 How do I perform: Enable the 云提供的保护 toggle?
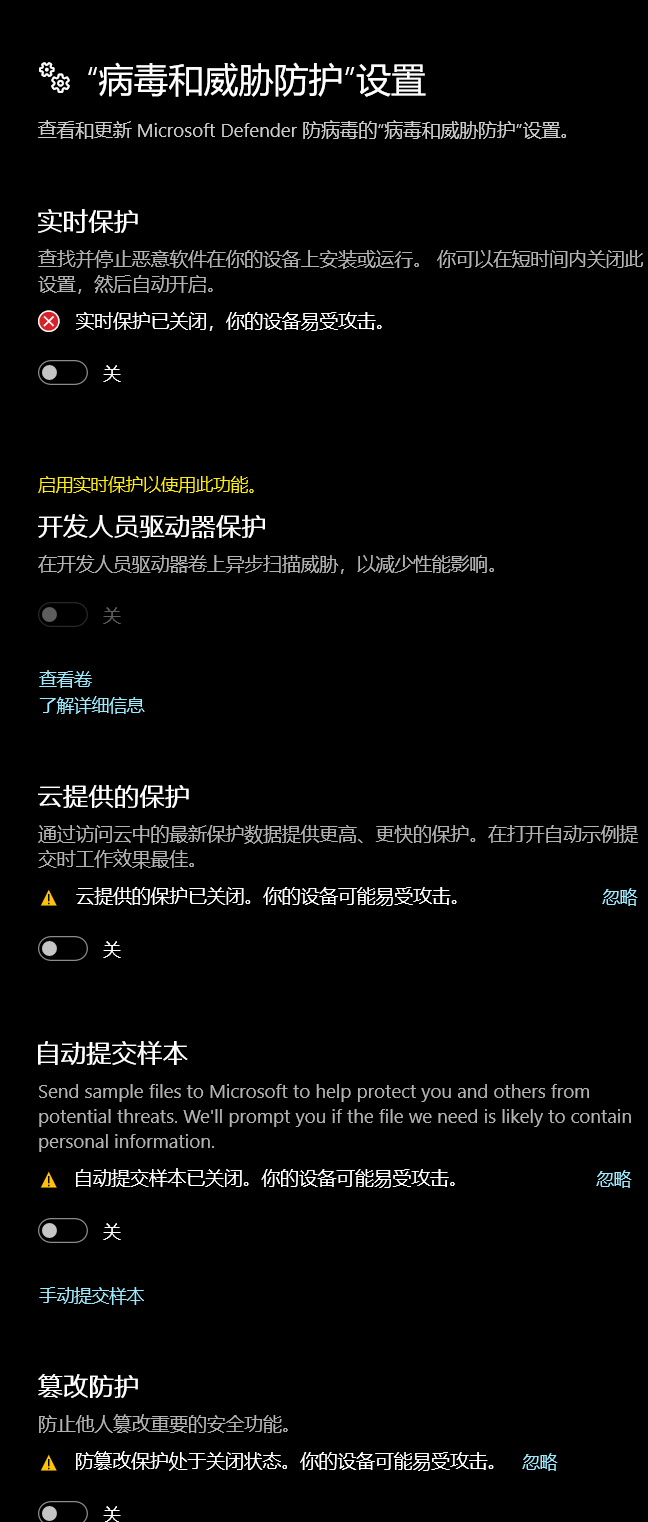pyautogui.click(x=63, y=949)
